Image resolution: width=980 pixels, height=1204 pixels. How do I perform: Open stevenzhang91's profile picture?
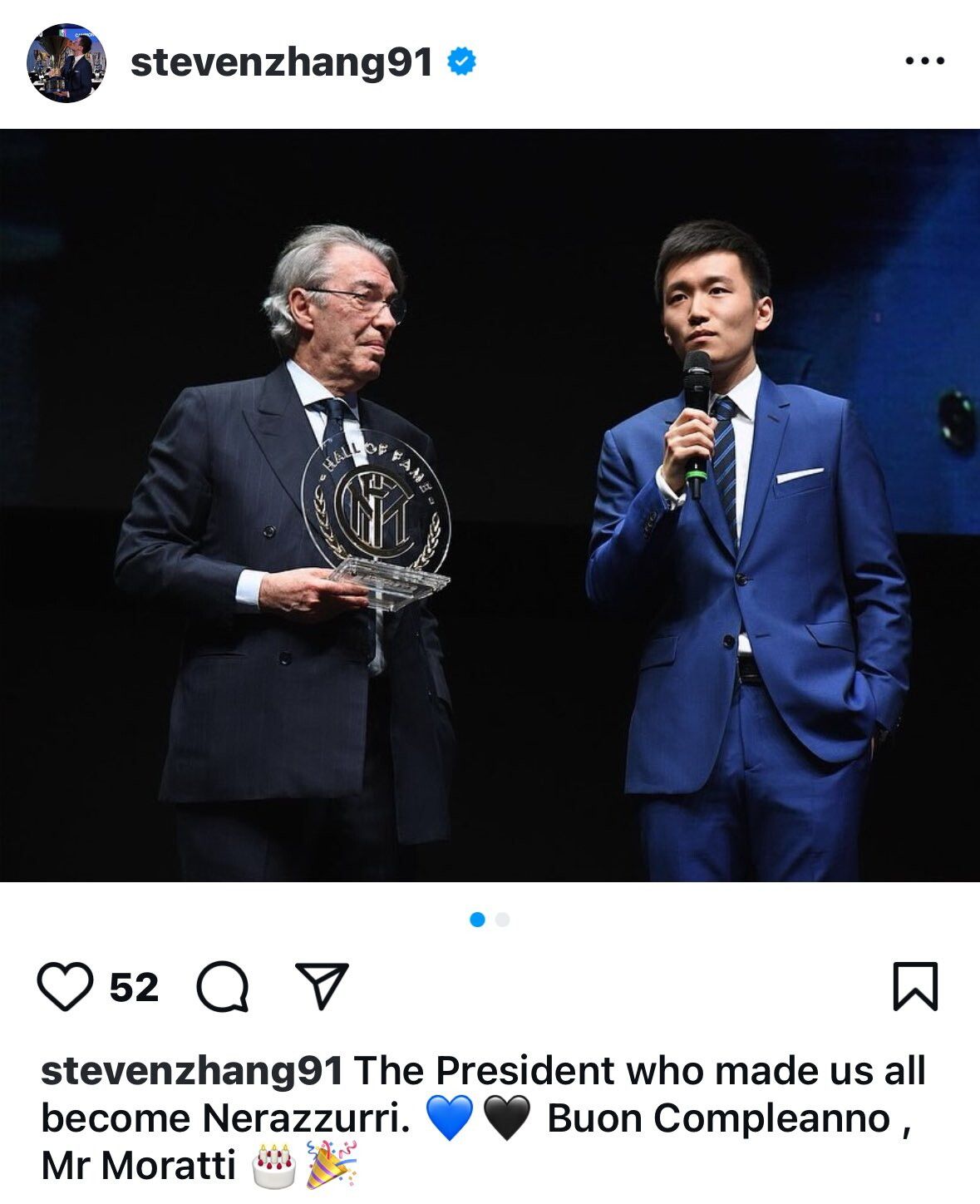(x=66, y=62)
